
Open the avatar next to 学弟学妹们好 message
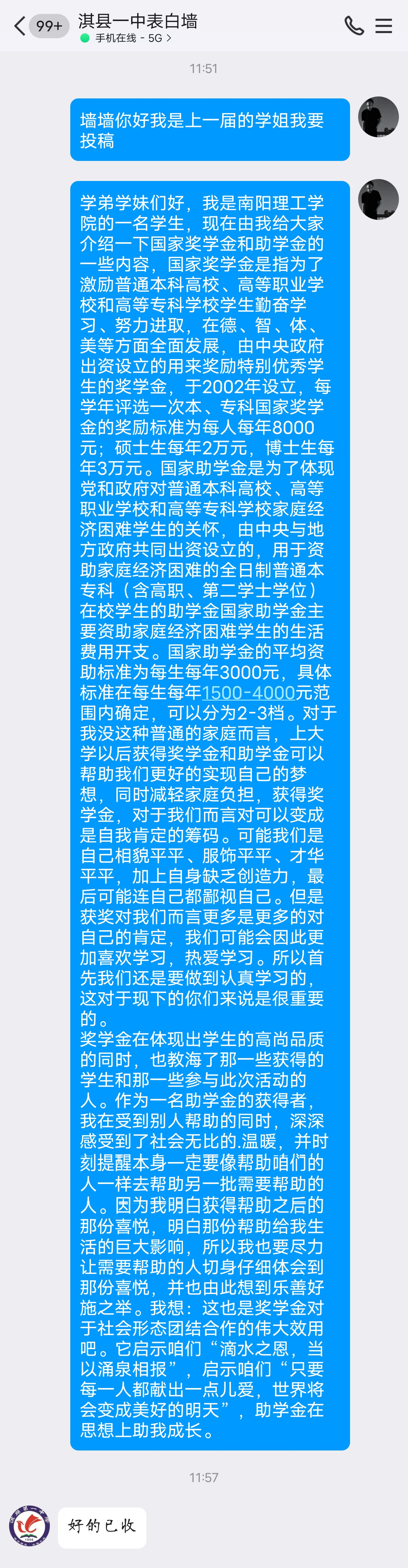[378, 200]
